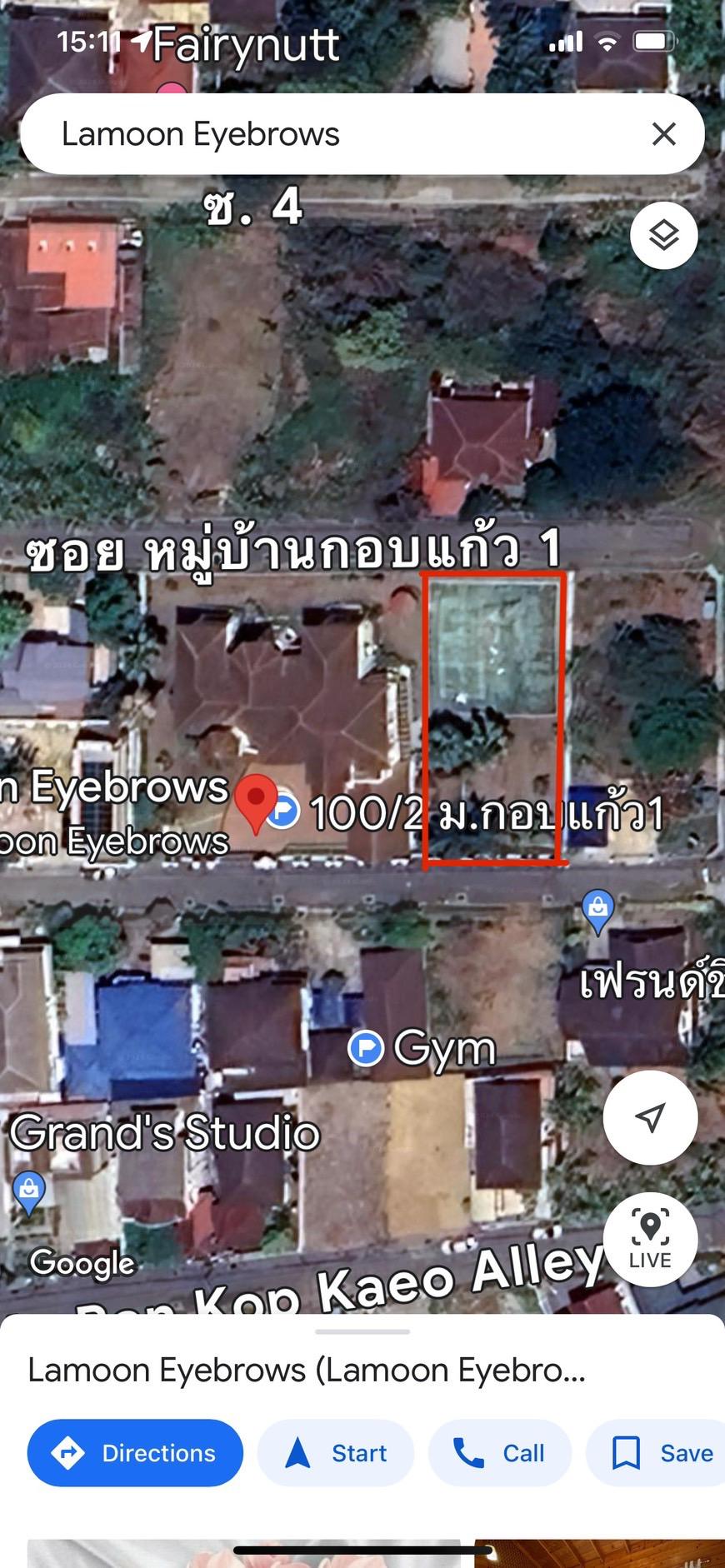Viewport: 725px width, 1568px height.
Task: Launch Live View
Action: pyautogui.click(x=650, y=1239)
